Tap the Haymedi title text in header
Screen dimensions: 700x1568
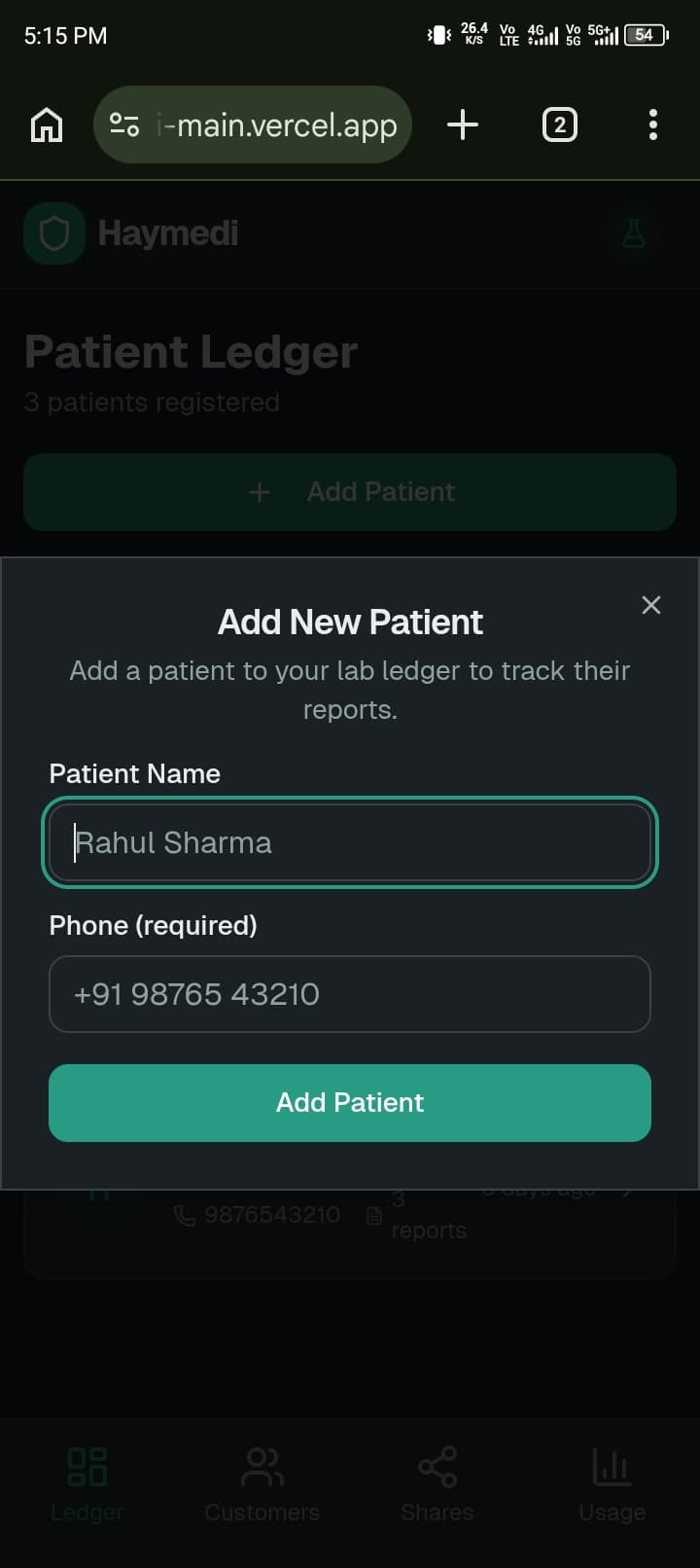click(168, 233)
